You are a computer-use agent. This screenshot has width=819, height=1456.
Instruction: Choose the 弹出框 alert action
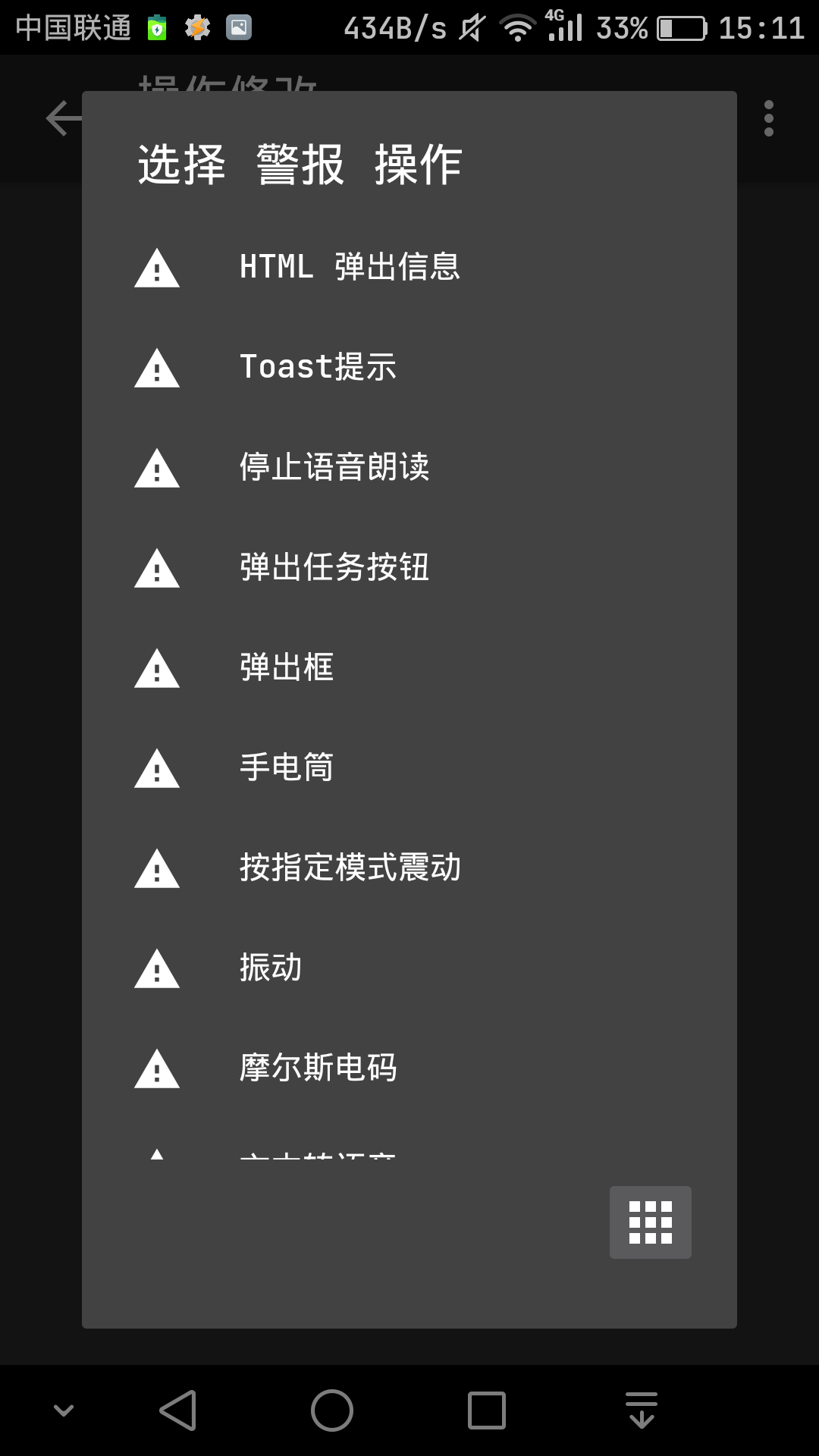tap(286, 669)
